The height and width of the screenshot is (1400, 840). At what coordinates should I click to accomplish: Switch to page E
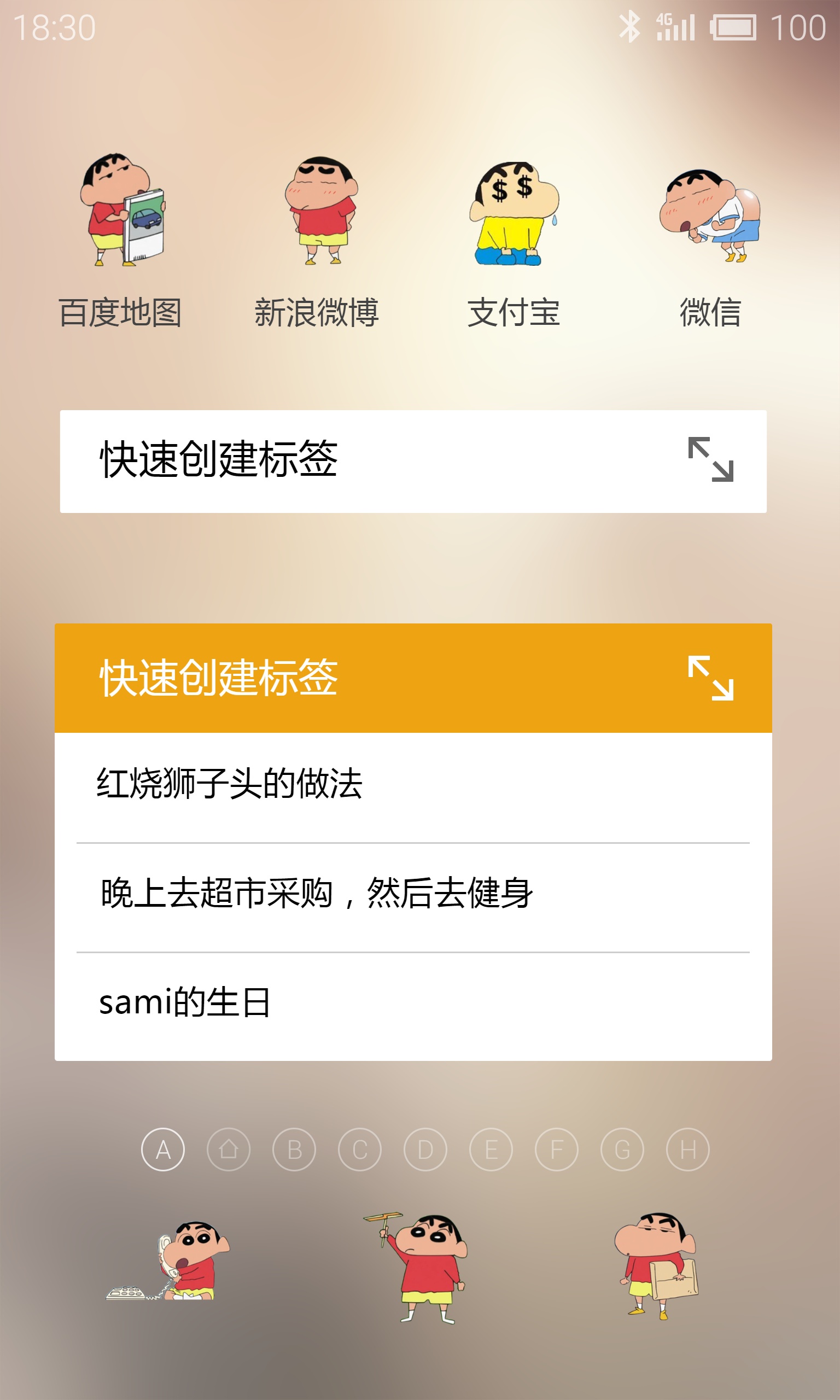click(491, 1150)
